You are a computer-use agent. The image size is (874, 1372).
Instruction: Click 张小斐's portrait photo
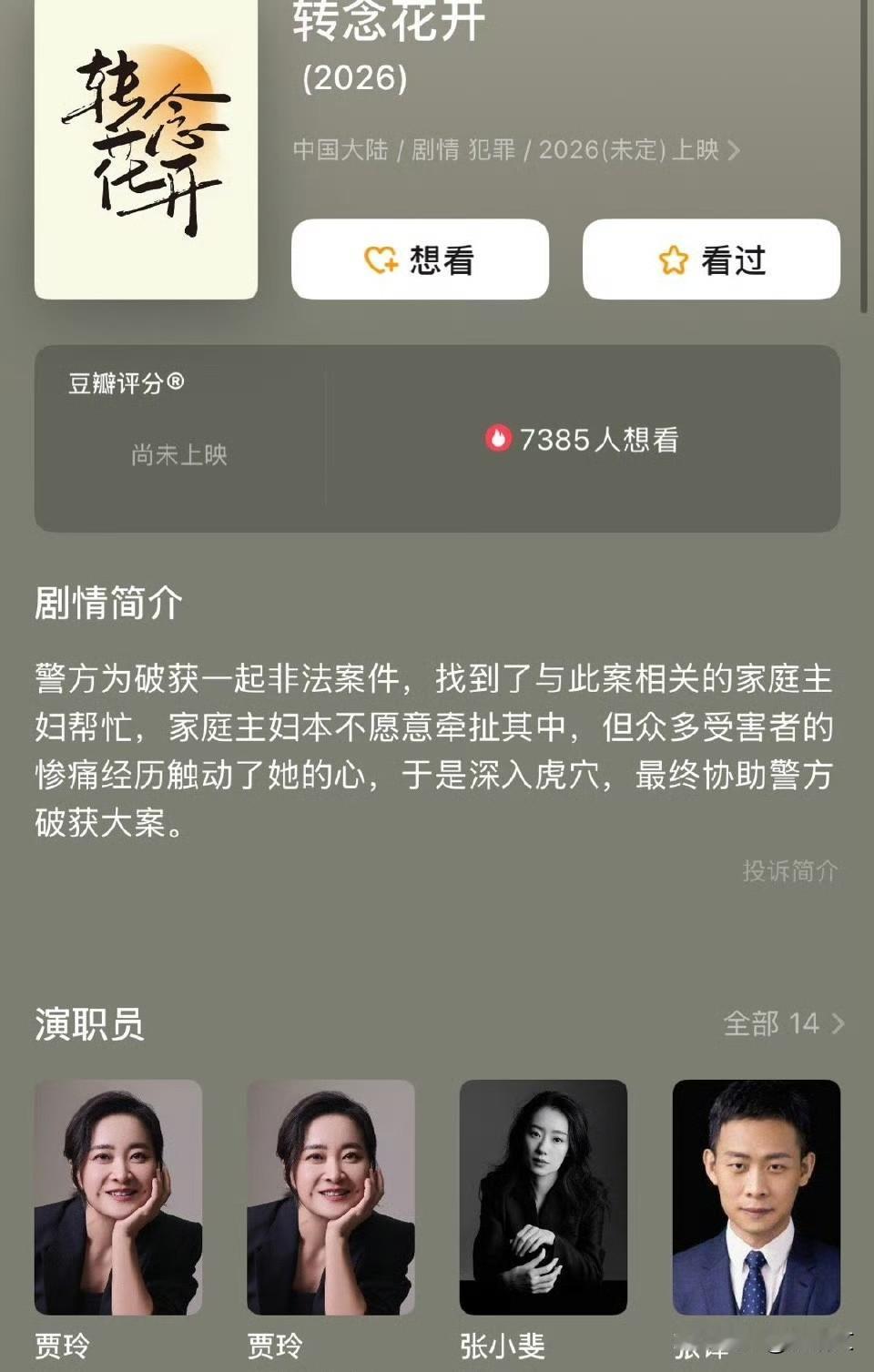click(544, 1193)
